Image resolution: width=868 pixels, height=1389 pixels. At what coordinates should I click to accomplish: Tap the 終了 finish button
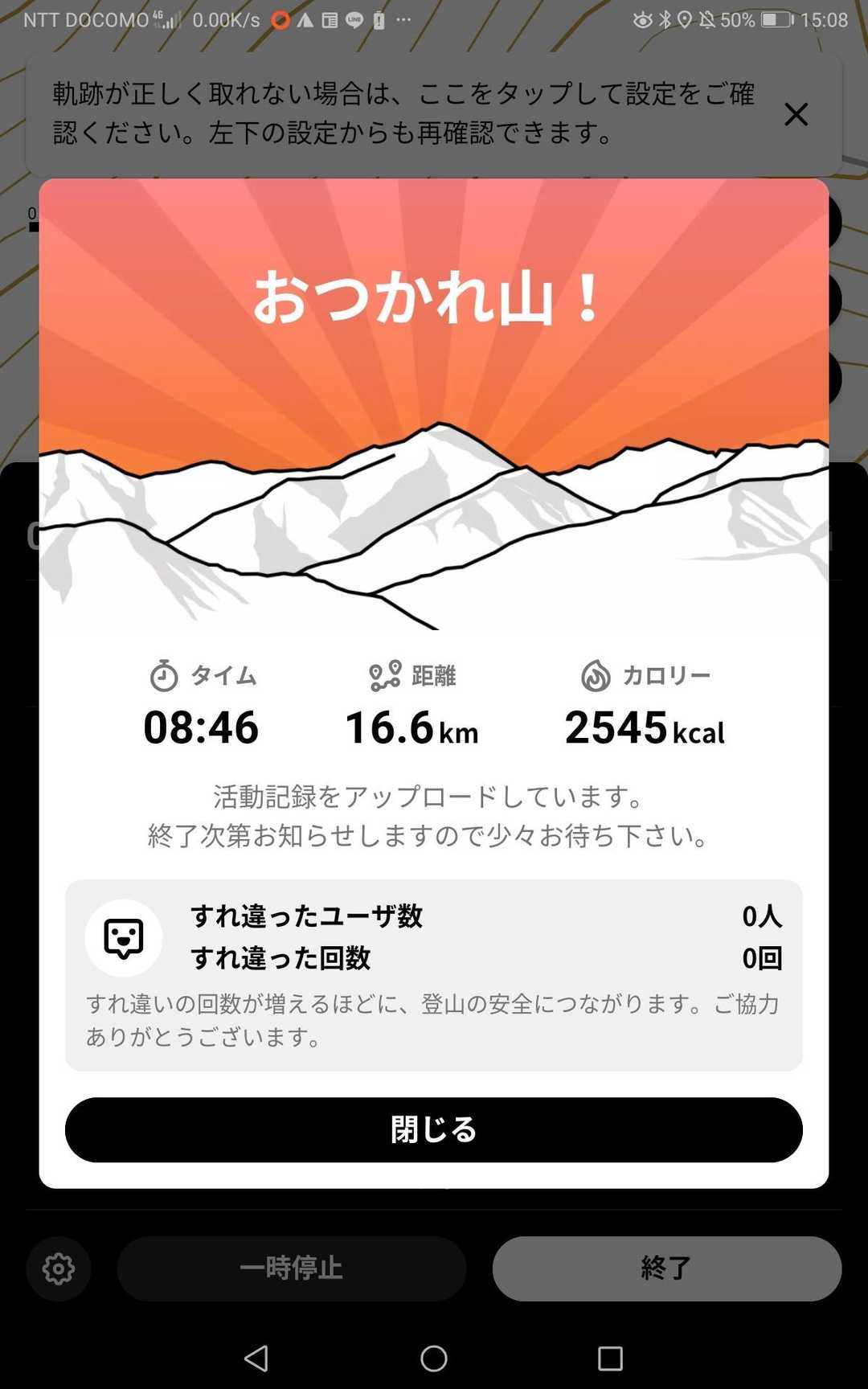[666, 1268]
